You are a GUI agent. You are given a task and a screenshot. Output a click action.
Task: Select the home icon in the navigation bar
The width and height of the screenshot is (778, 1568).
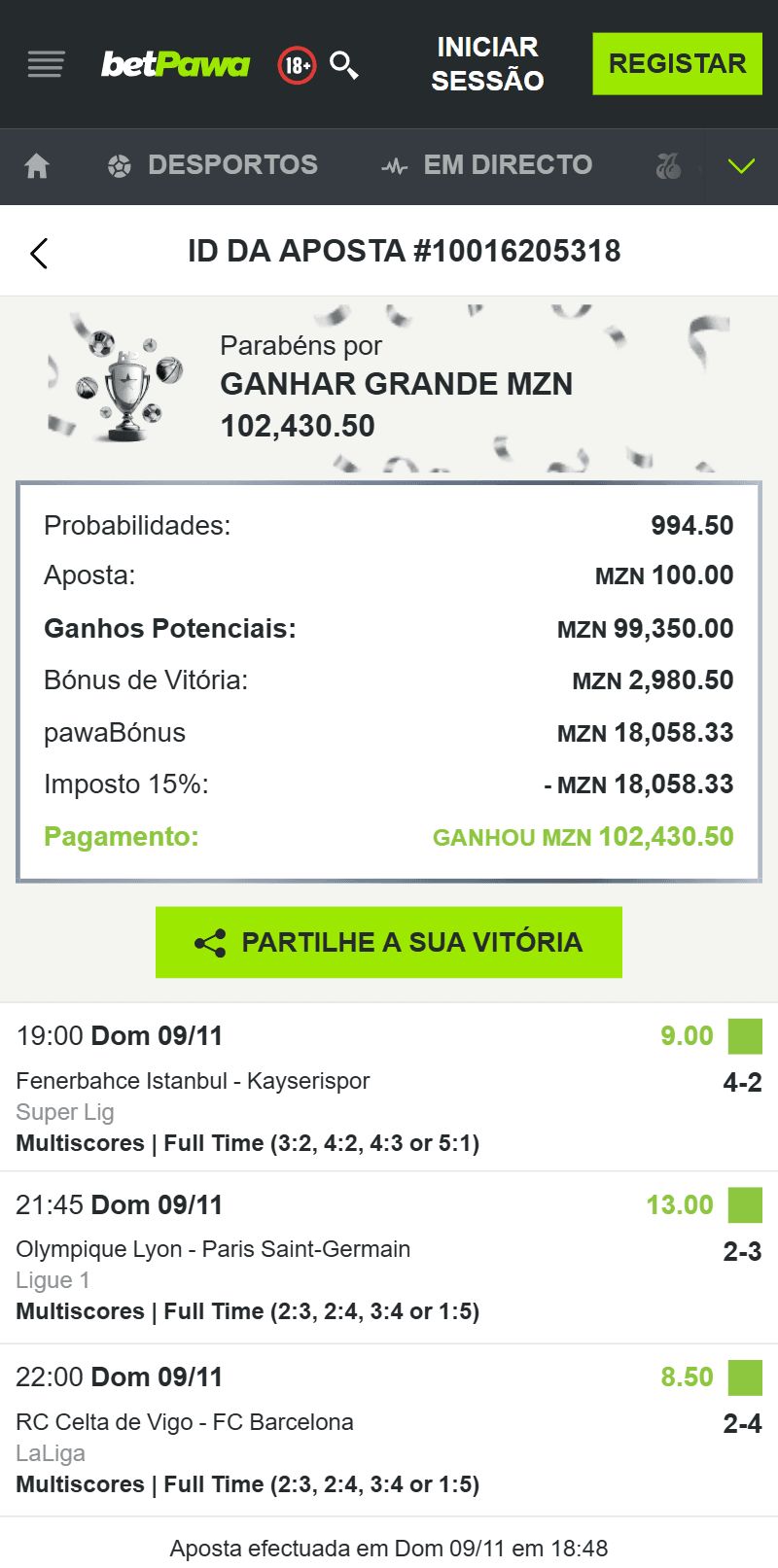point(37,165)
